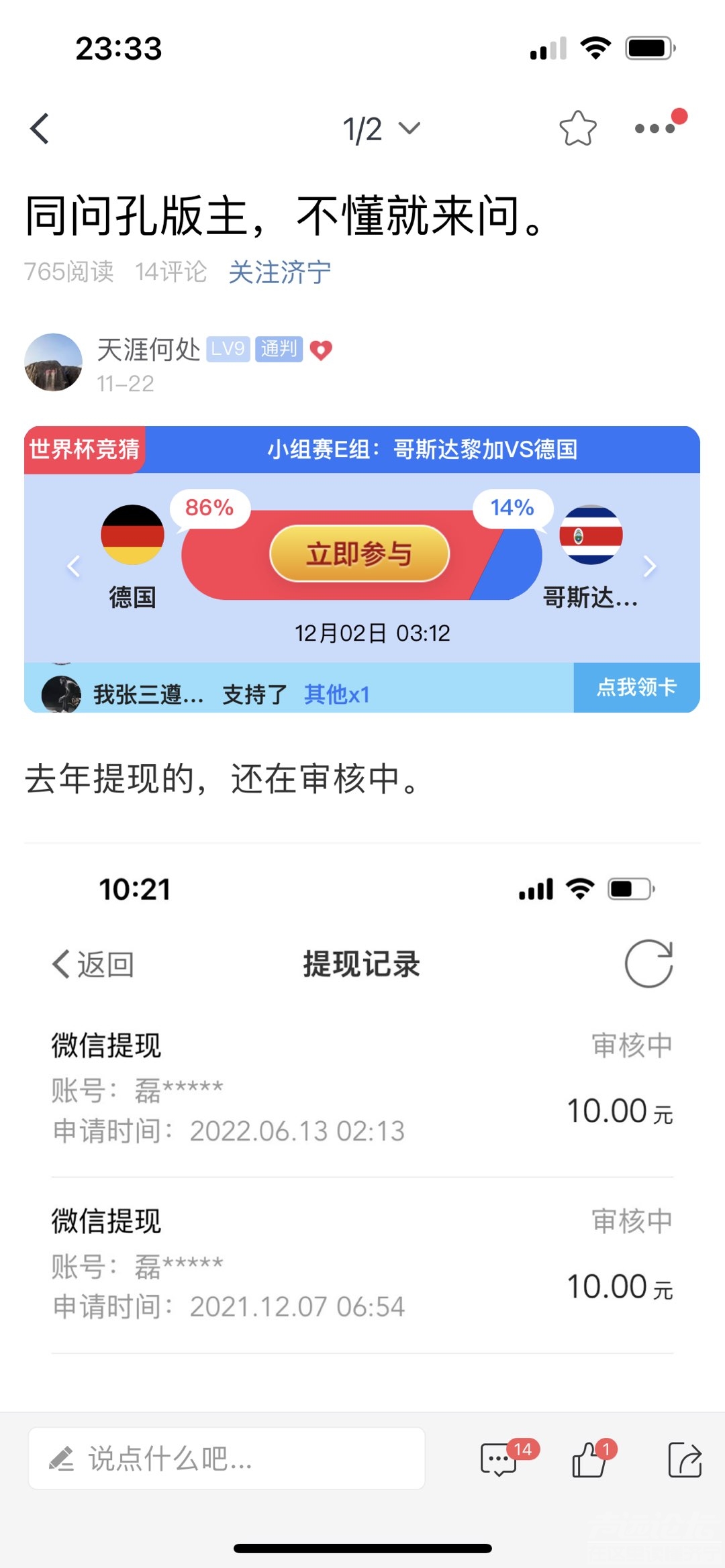Show next match in World Cup banner
725x1568 pixels.
click(649, 566)
